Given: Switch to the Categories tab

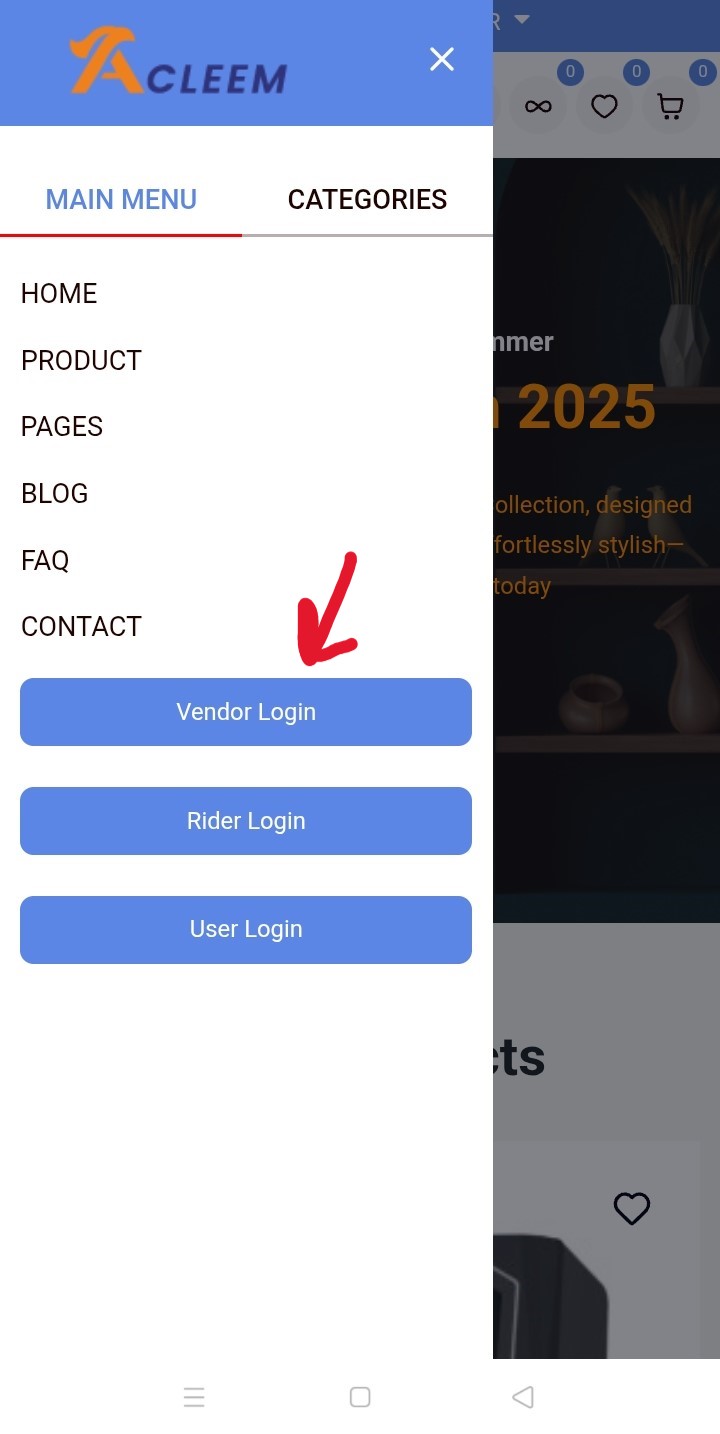Looking at the screenshot, I should coord(367,199).
